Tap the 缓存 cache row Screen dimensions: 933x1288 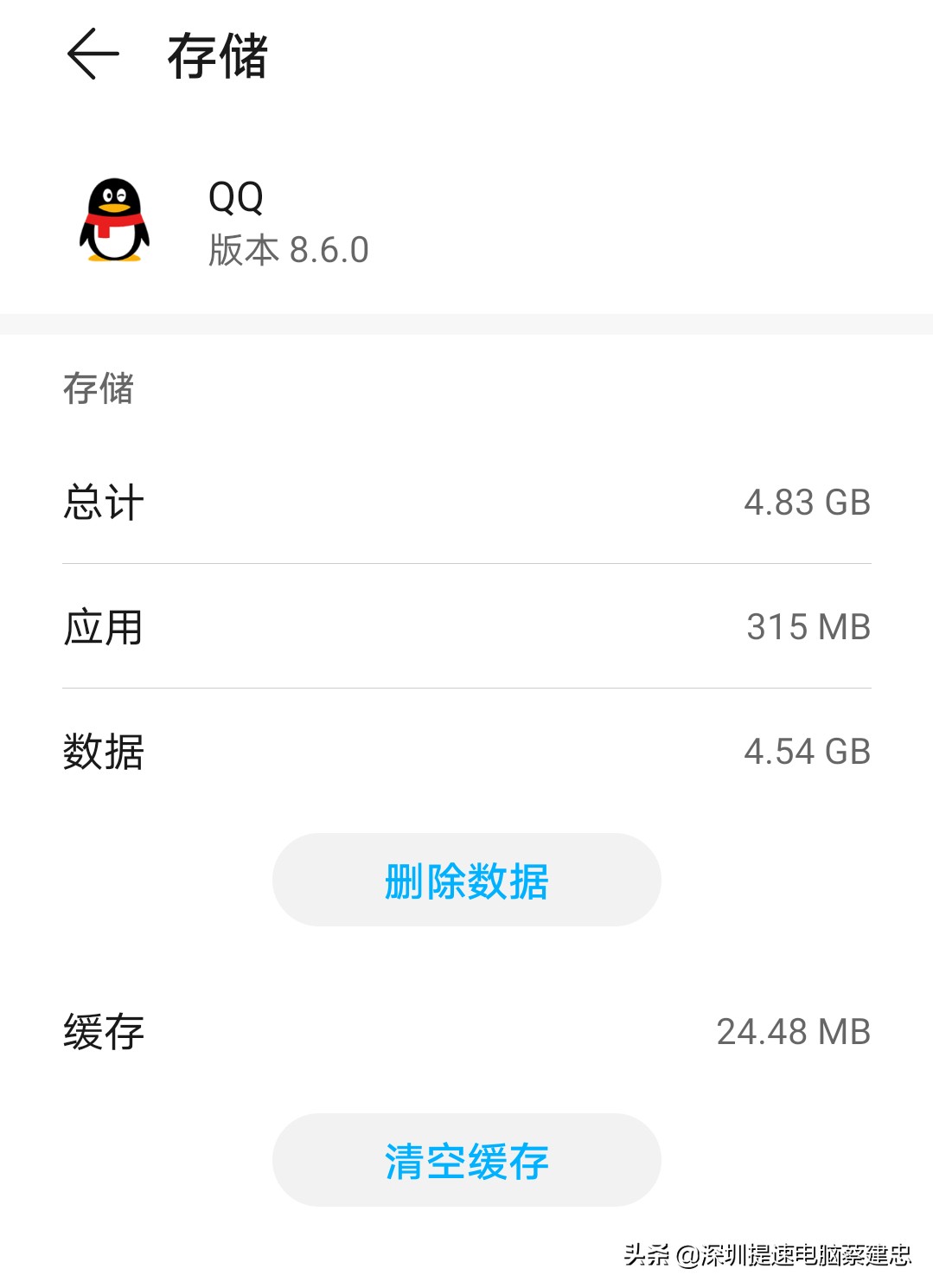[x=101, y=1032]
